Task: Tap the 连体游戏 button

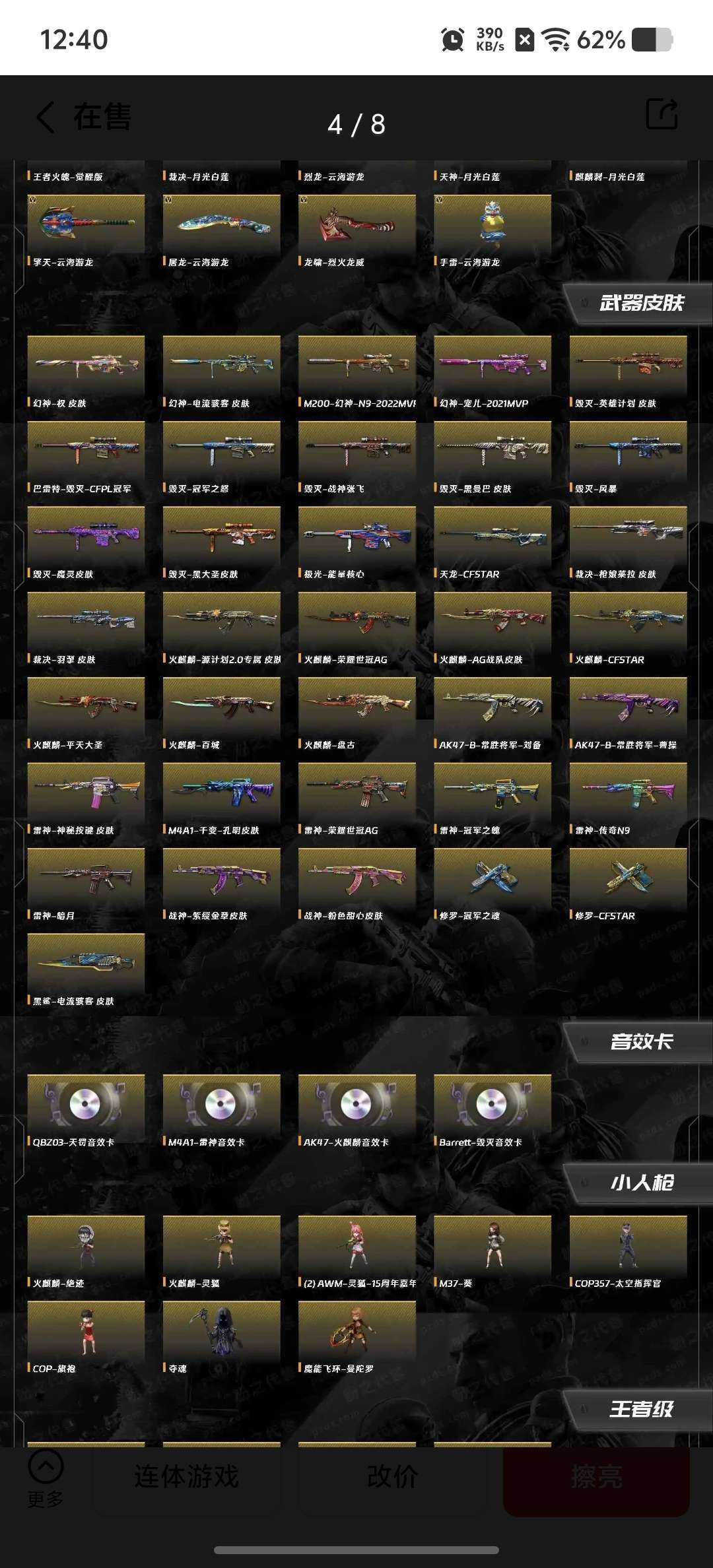Action: (186, 1476)
